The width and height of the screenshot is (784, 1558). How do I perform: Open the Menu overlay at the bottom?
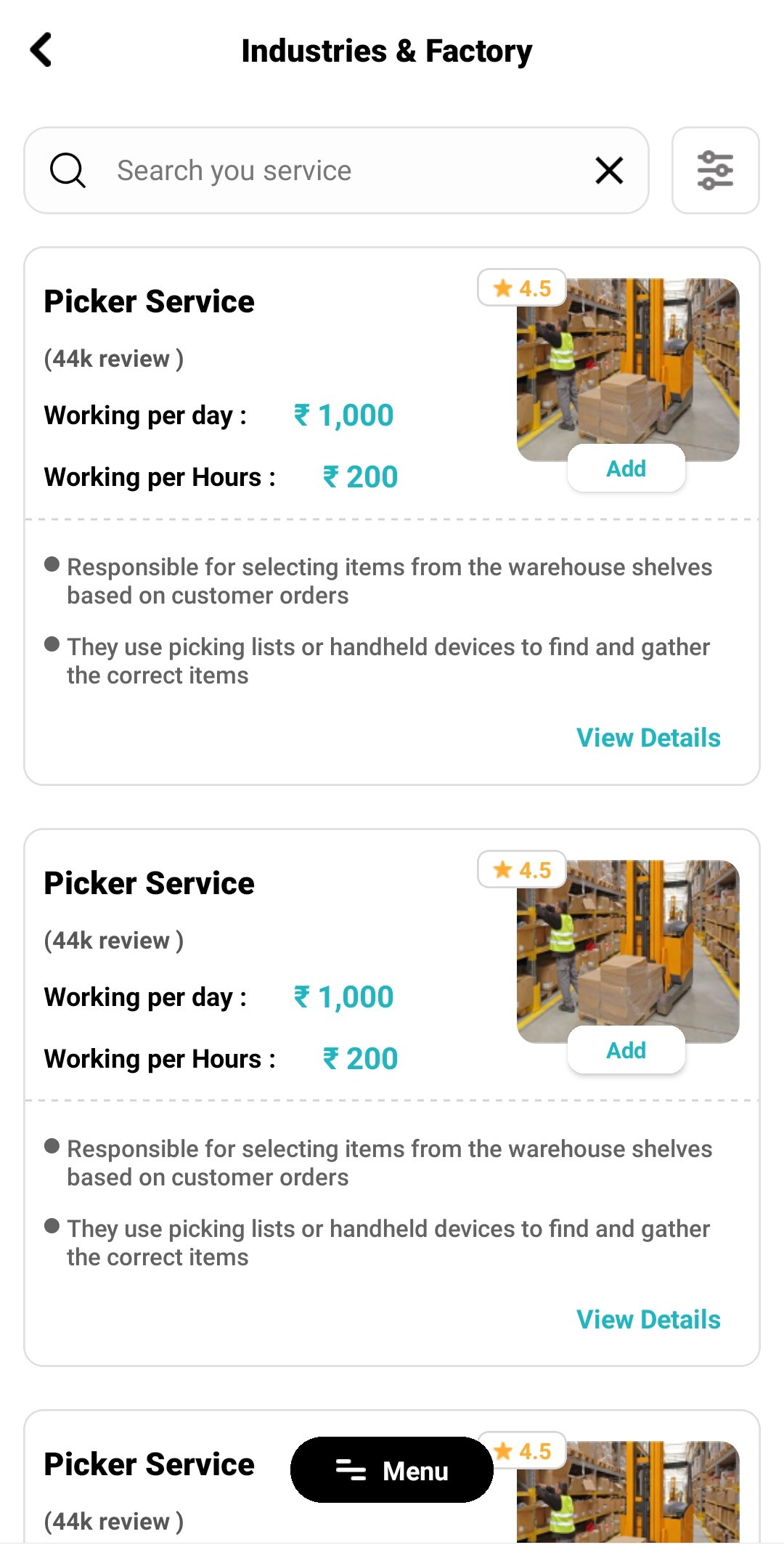pos(392,1469)
